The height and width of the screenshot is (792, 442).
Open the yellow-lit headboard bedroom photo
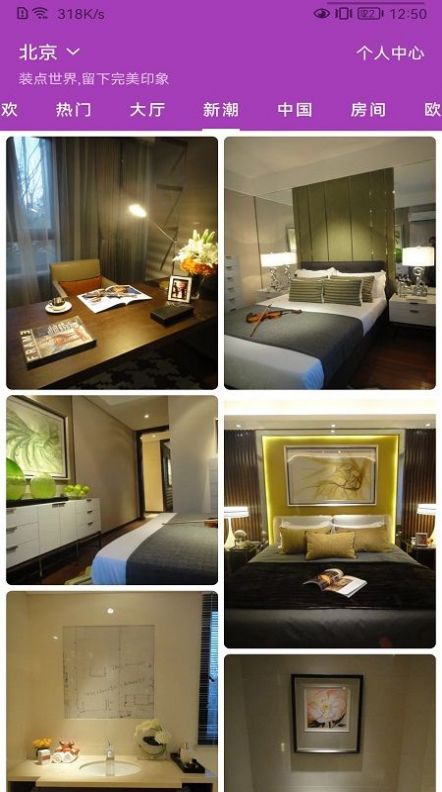pyautogui.click(x=330, y=522)
